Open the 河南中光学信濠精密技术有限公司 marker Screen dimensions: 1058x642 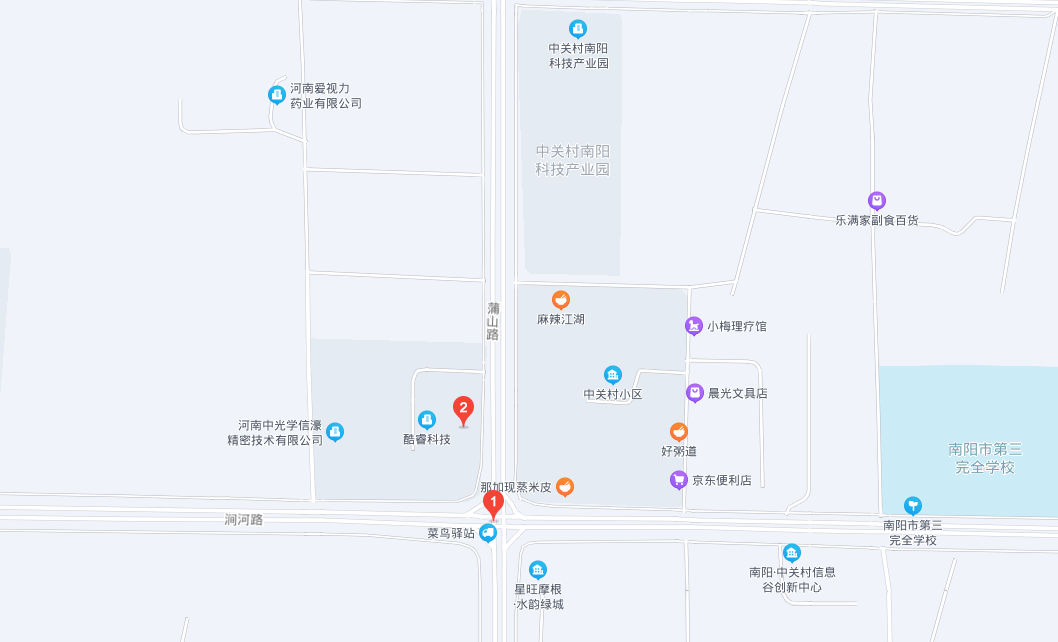[x=335, y=432]
